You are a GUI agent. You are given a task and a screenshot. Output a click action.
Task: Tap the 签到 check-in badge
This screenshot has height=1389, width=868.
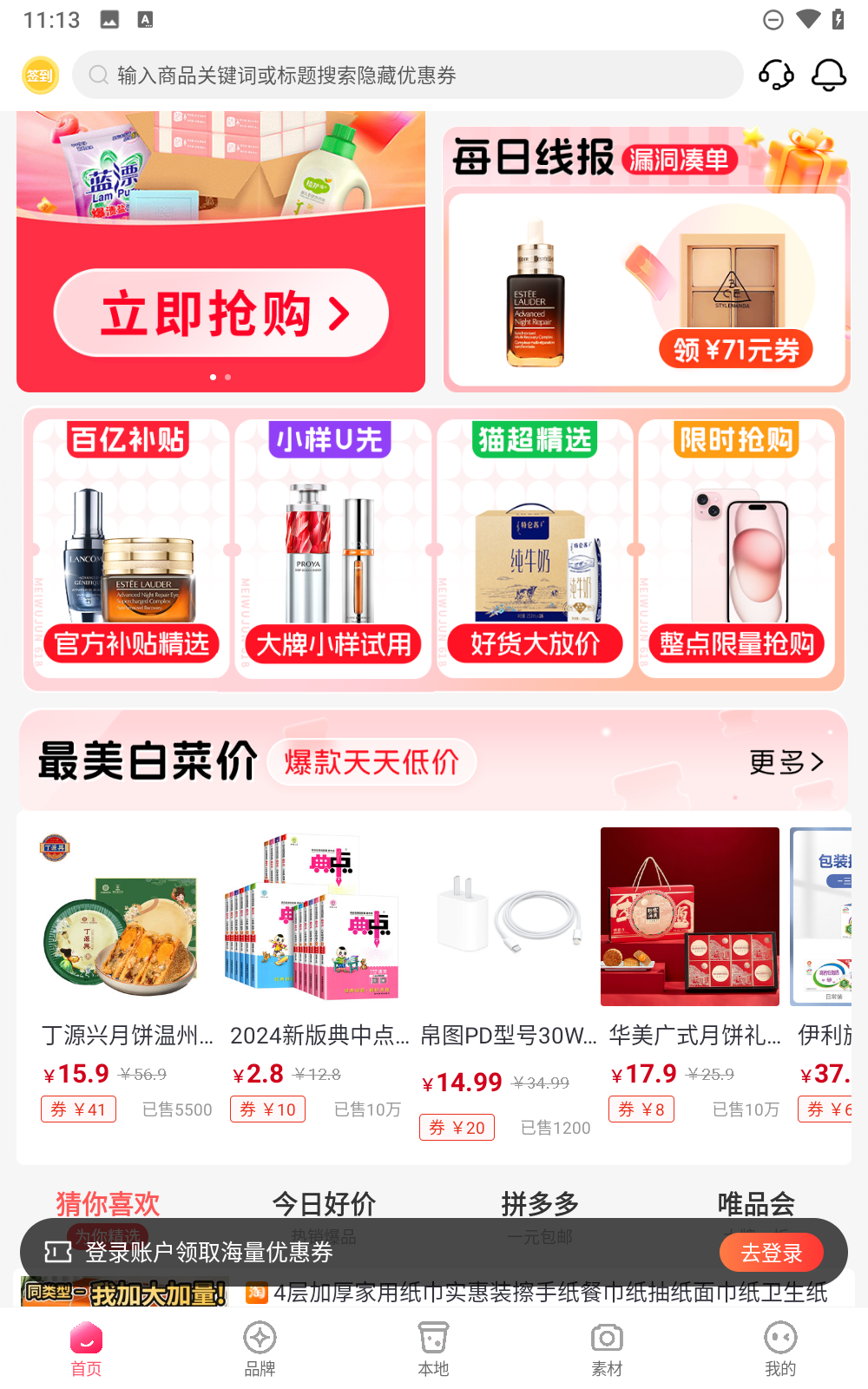pos(40,76)
